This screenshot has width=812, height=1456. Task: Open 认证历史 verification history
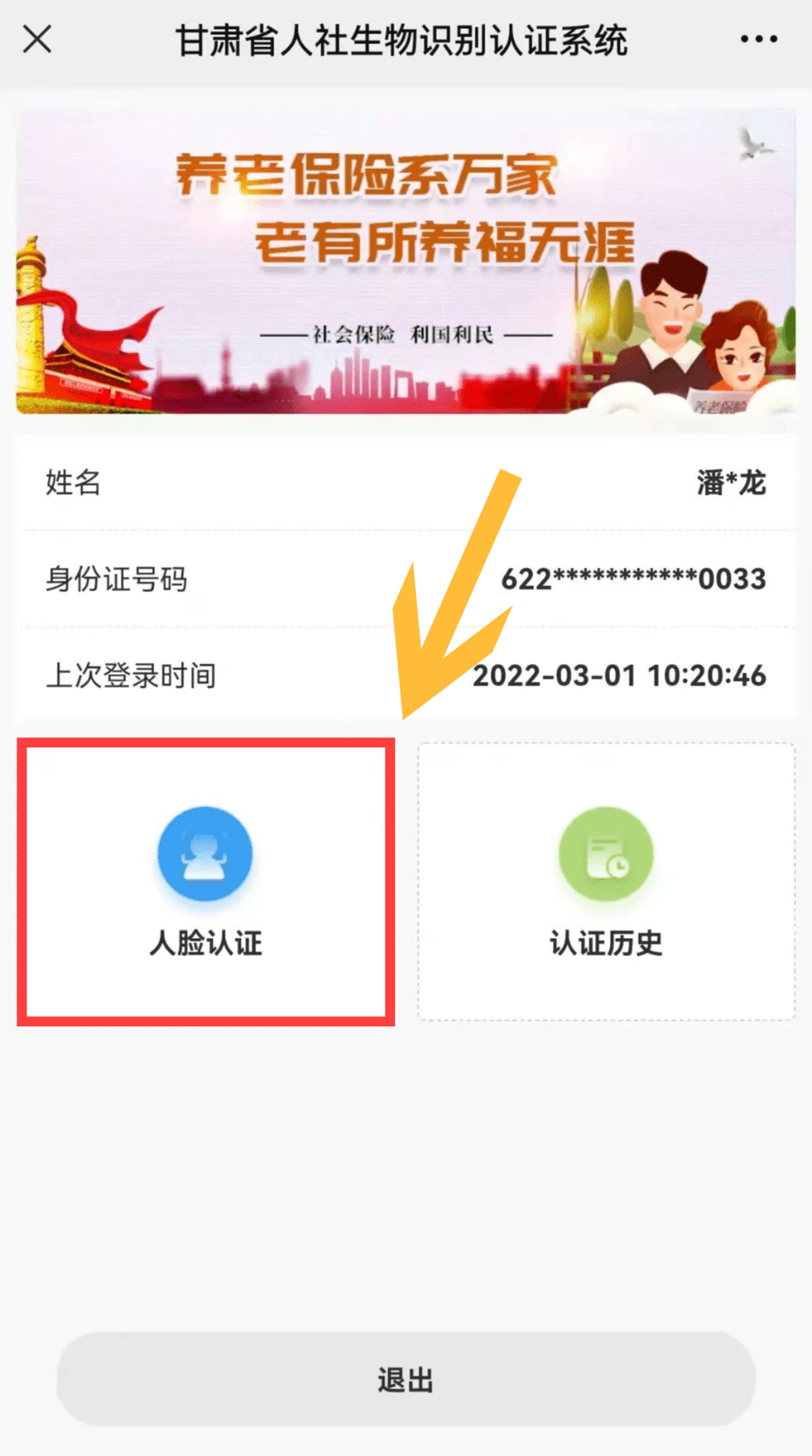(605, 882)
